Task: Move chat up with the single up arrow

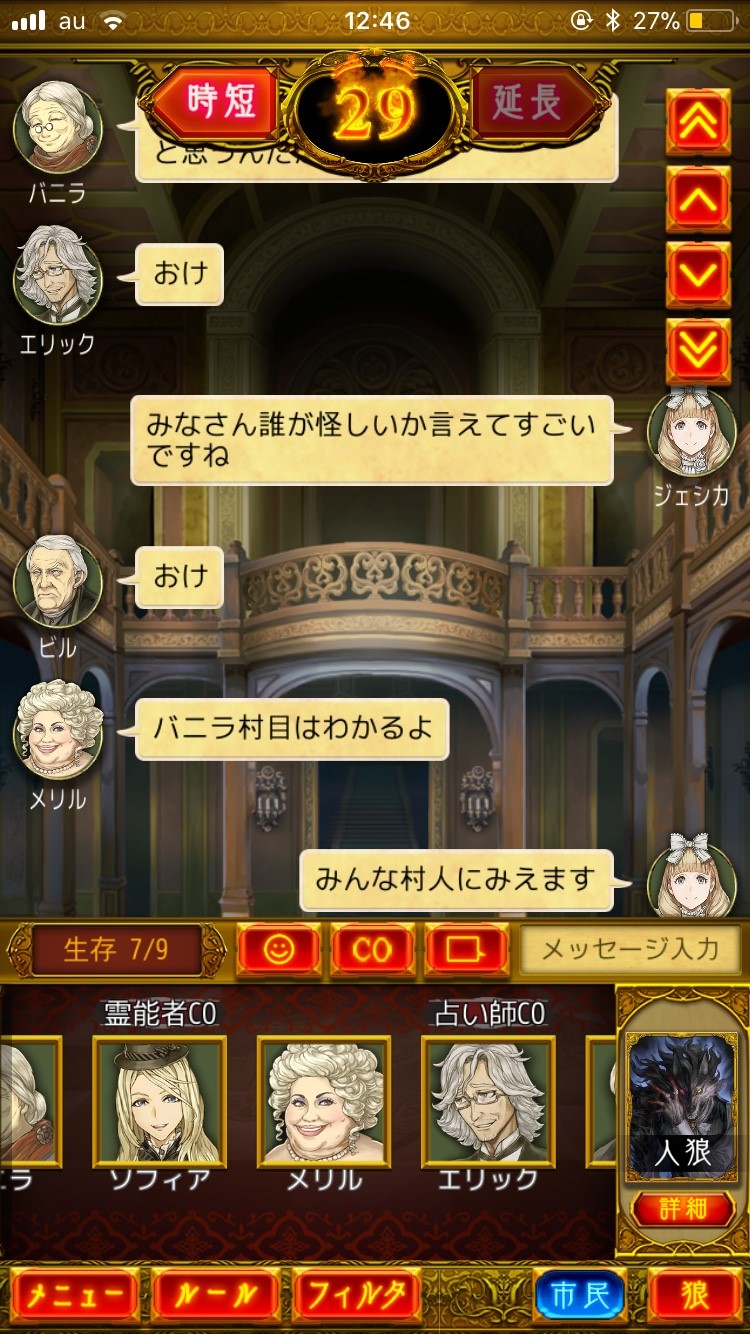Action: [698, 199]
